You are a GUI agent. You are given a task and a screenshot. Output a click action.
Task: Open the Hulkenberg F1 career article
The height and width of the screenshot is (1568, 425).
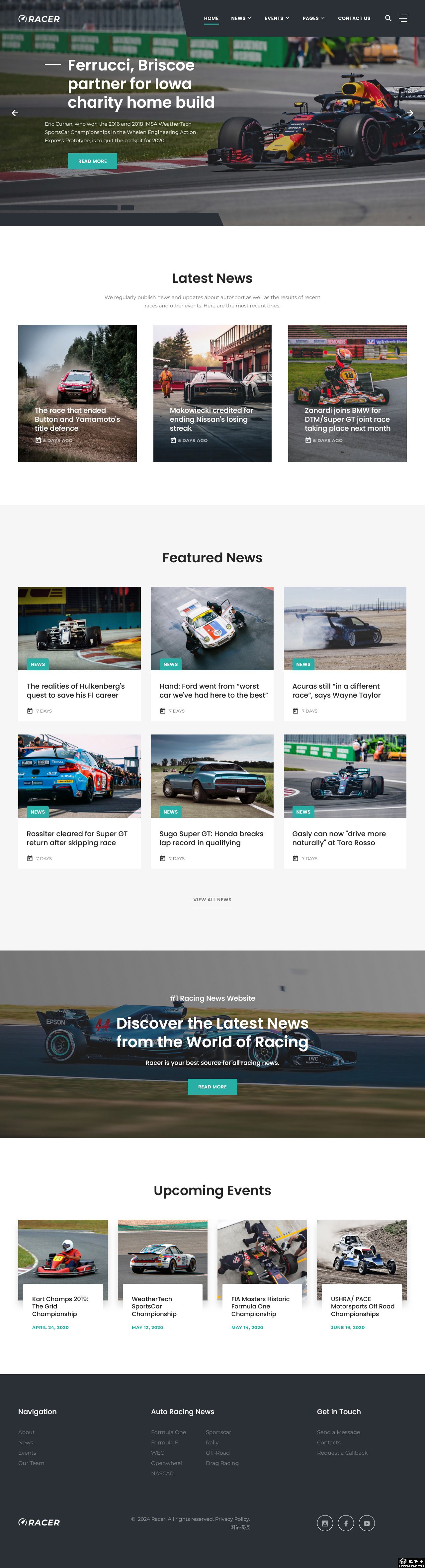(x=75, y=690)
